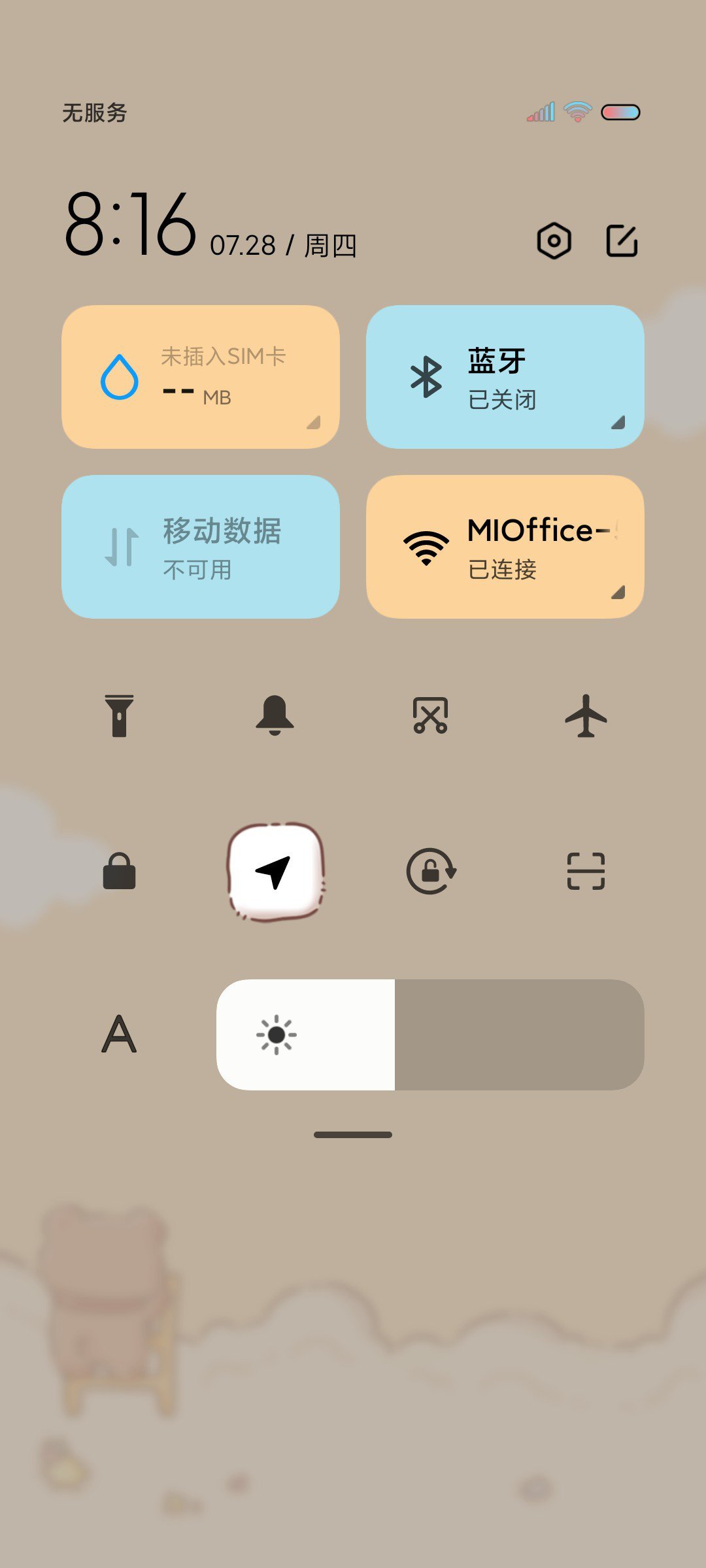Toggle the rotation lock
Viewport: 706px width, 1568px height.
(x=431, y=871)
